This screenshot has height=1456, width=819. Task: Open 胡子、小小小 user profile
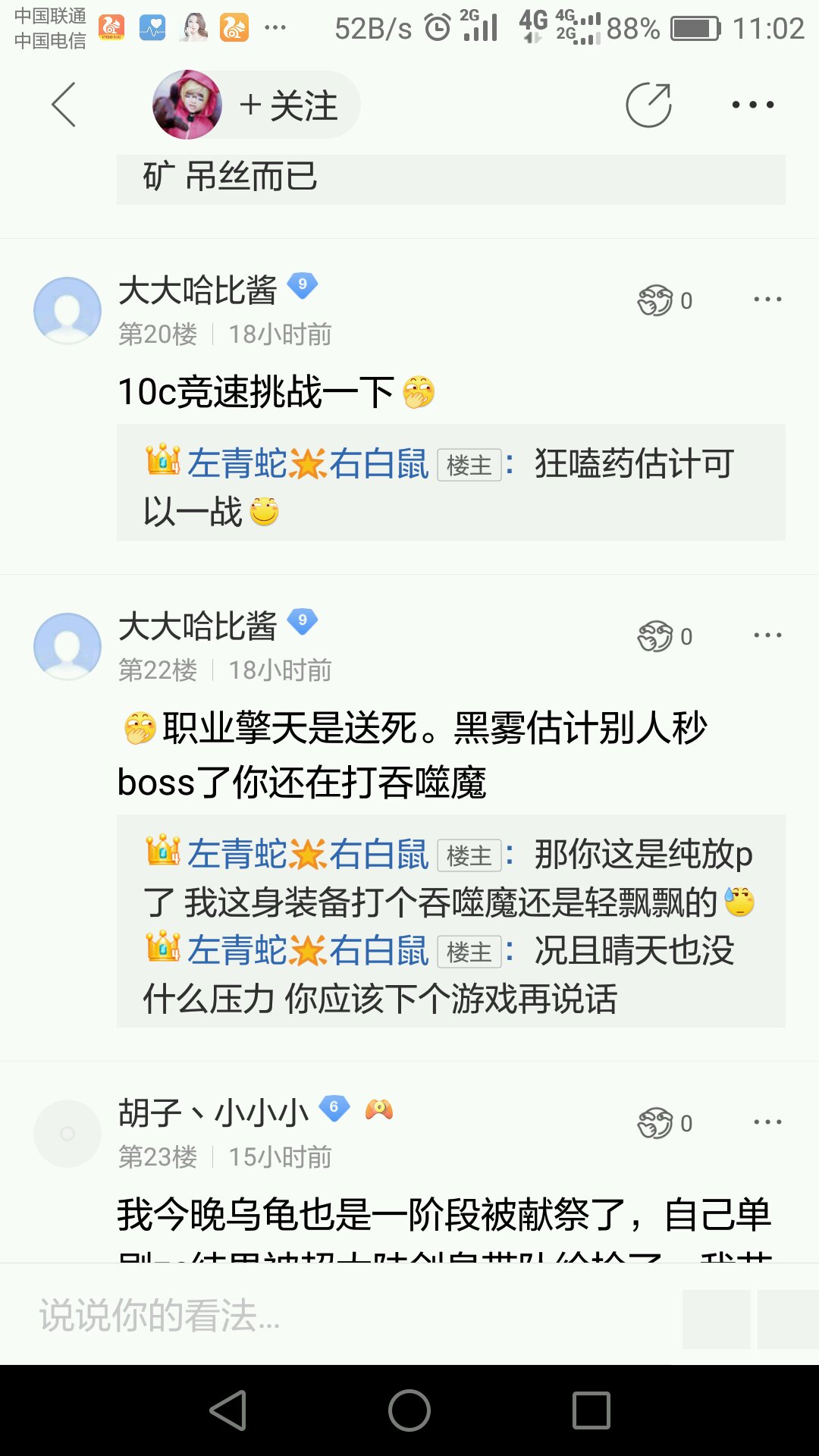point(213,1112)
